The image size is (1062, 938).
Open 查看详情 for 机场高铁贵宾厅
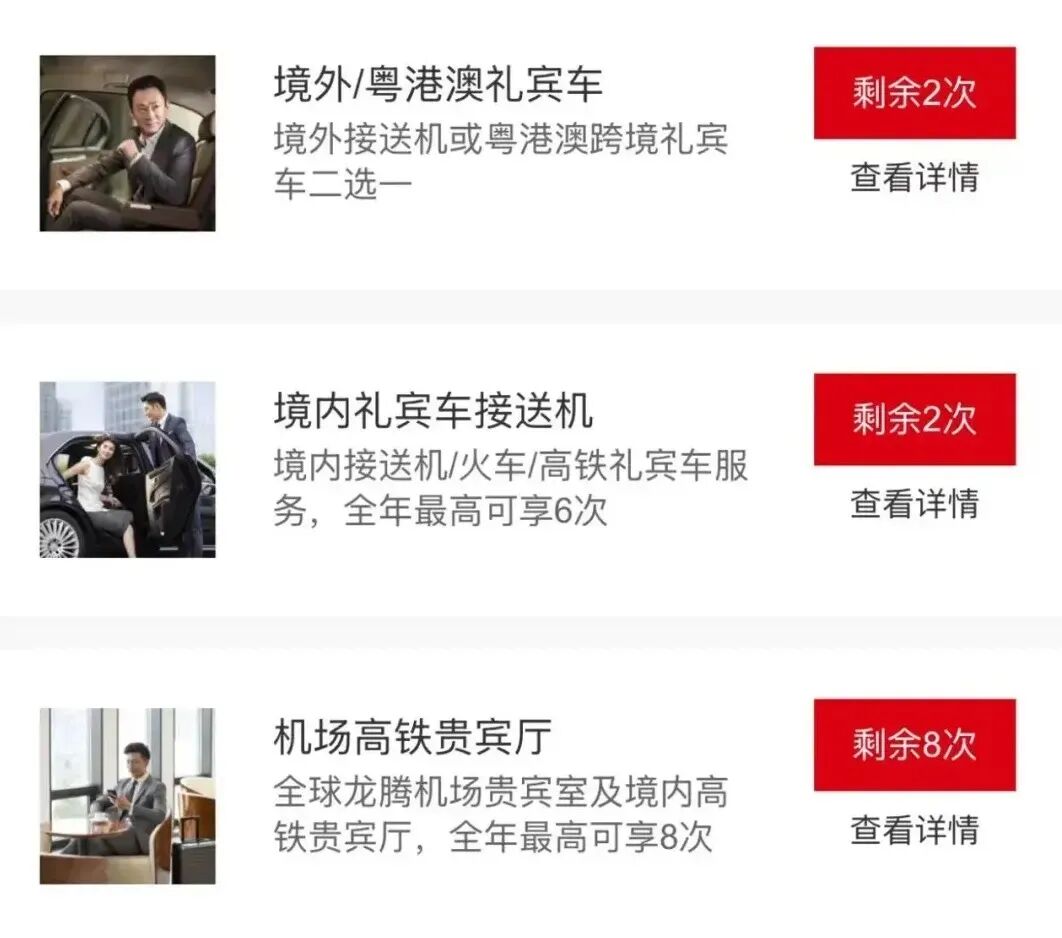click(914, 829)
